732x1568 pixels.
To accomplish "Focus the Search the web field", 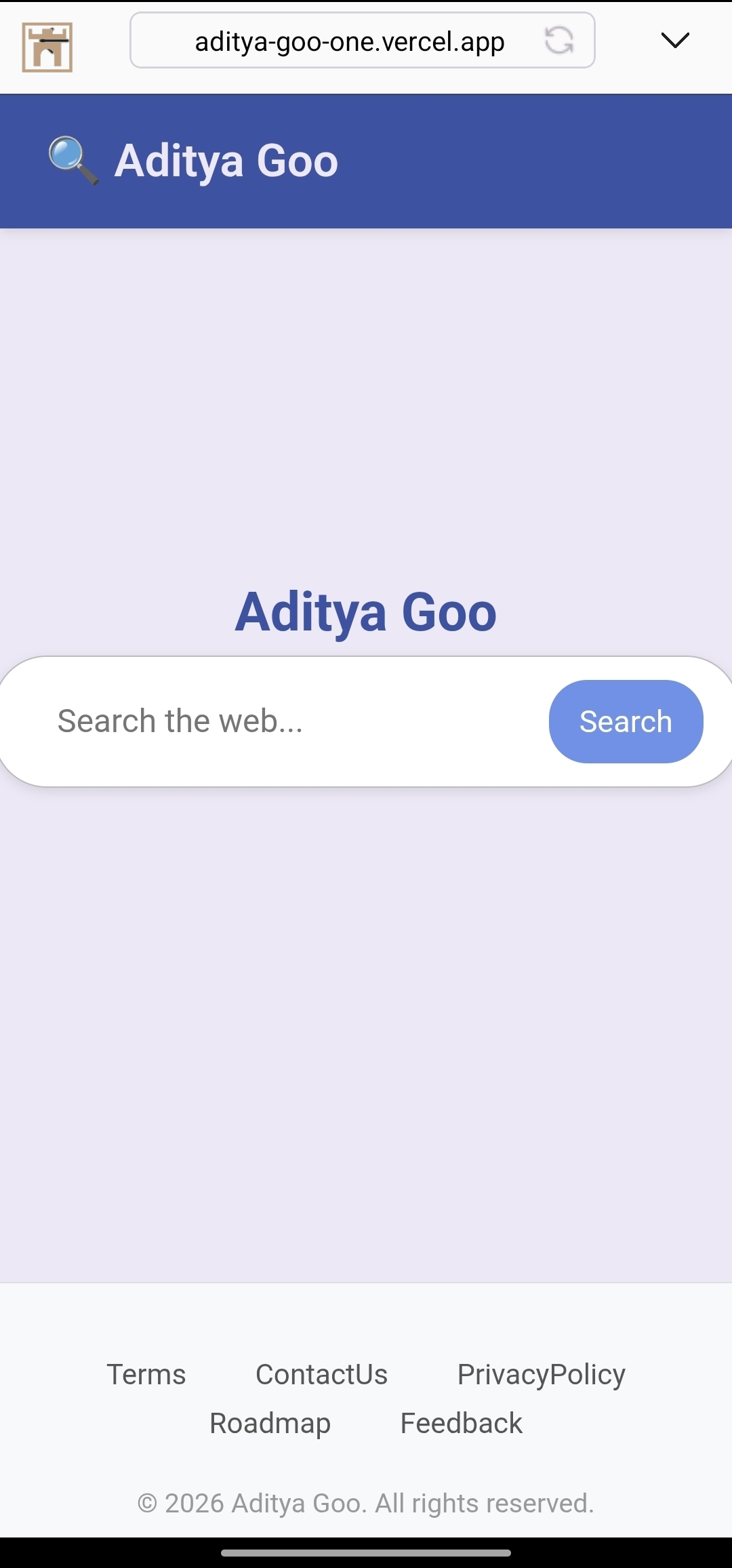I will click(285, 721).
